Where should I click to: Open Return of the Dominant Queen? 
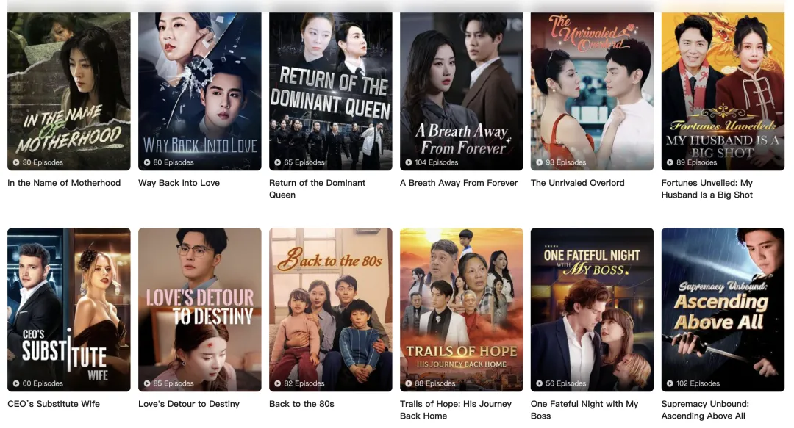(331, 92)
